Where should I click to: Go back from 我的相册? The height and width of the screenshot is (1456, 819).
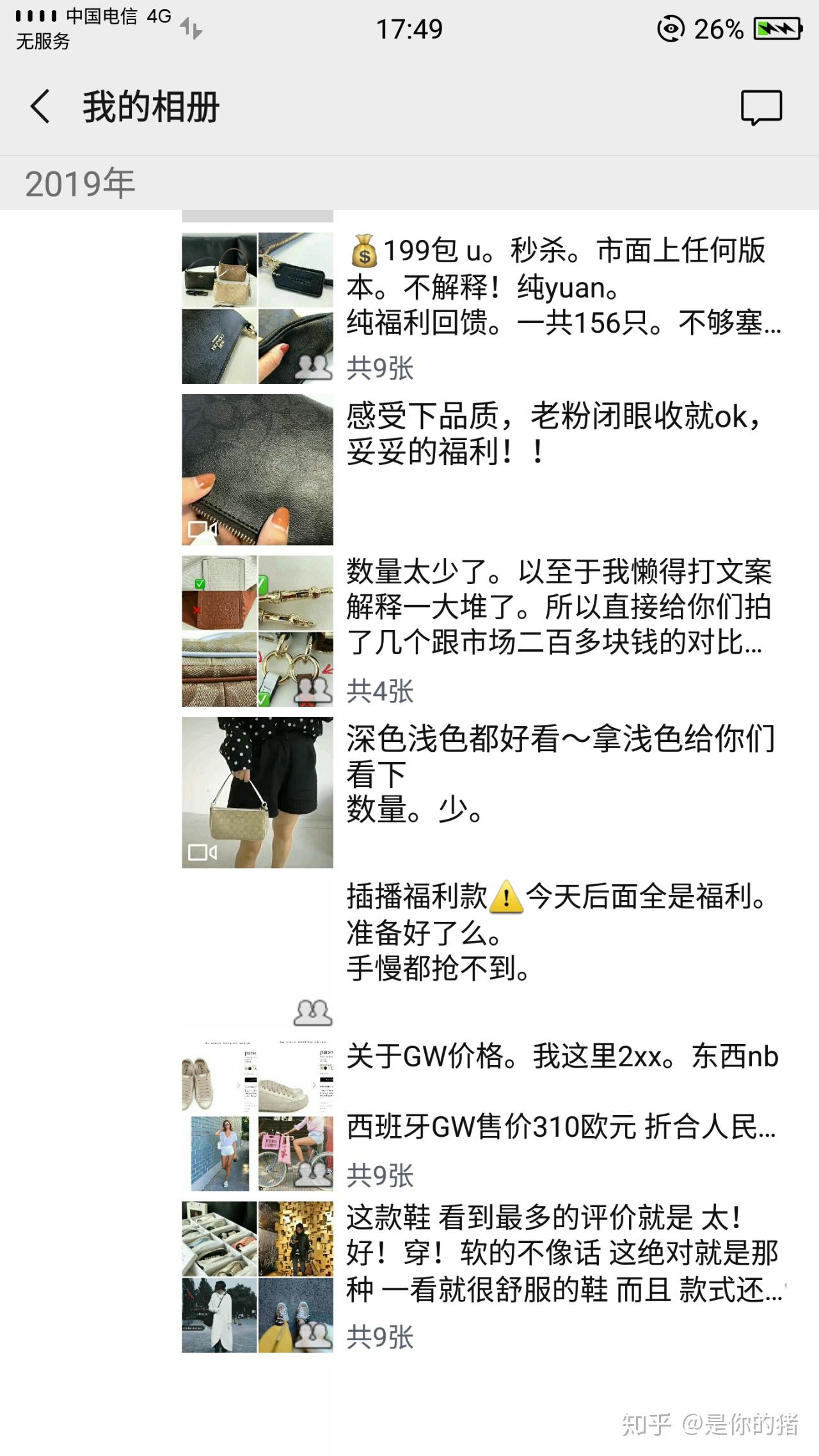(x=40, y=106)
